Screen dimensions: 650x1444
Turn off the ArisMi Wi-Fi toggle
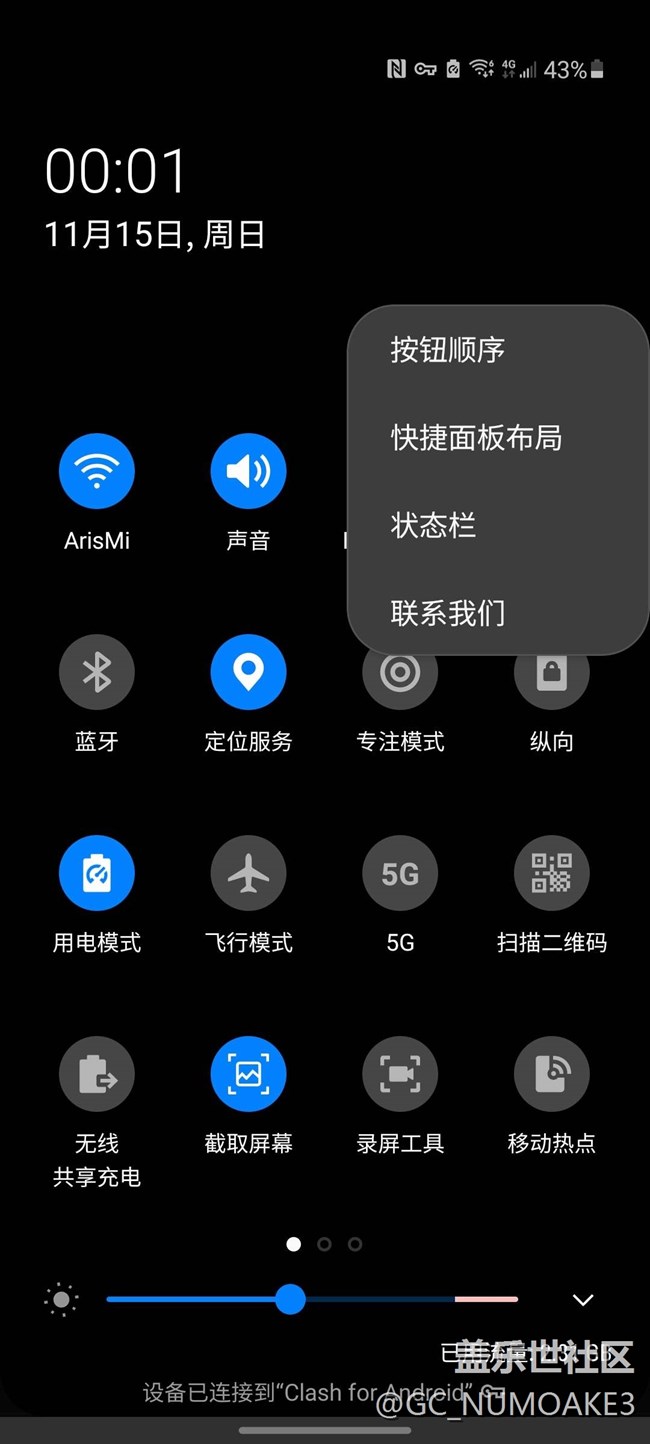click(x=97, y=471)
